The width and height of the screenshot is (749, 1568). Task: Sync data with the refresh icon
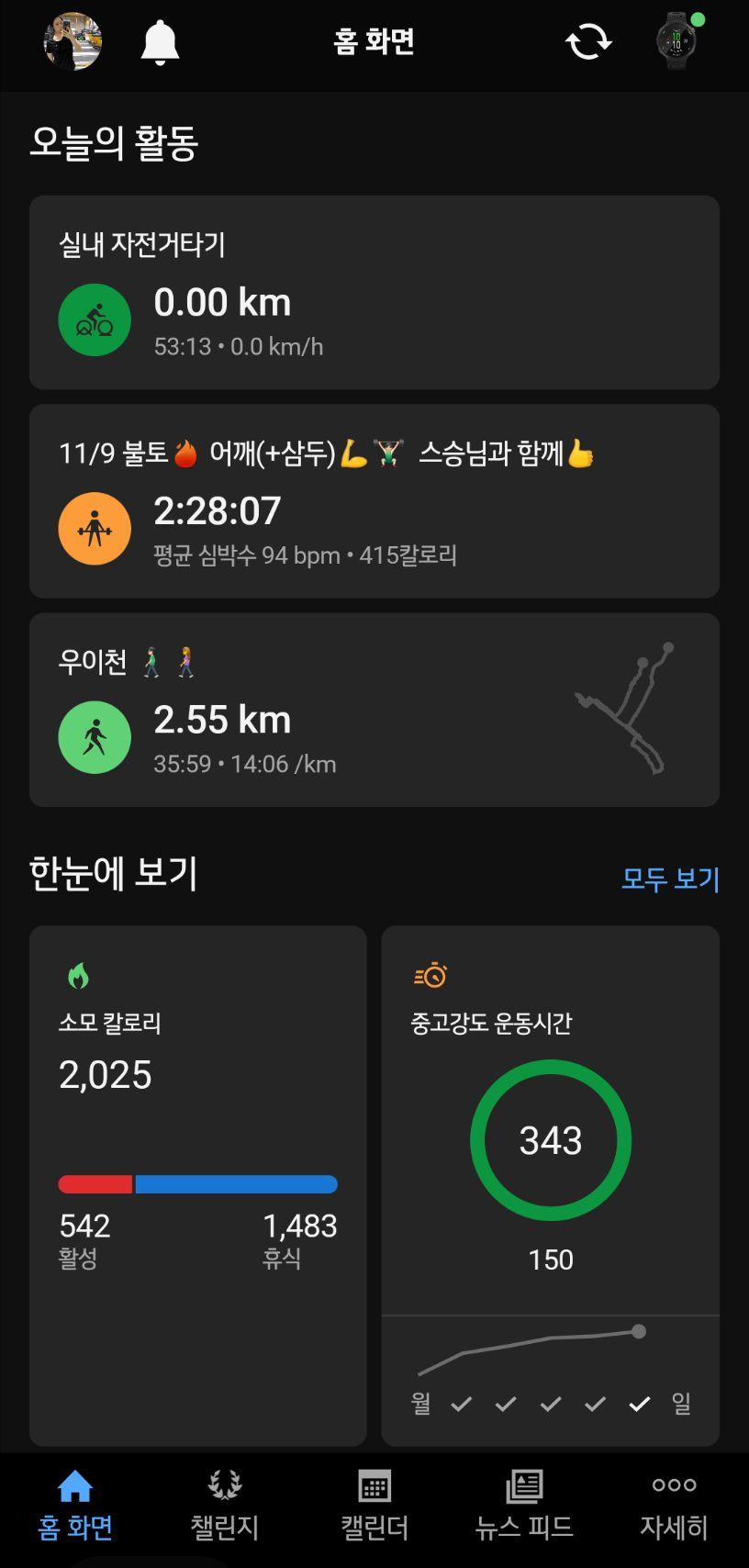click(x=588, y=41)
